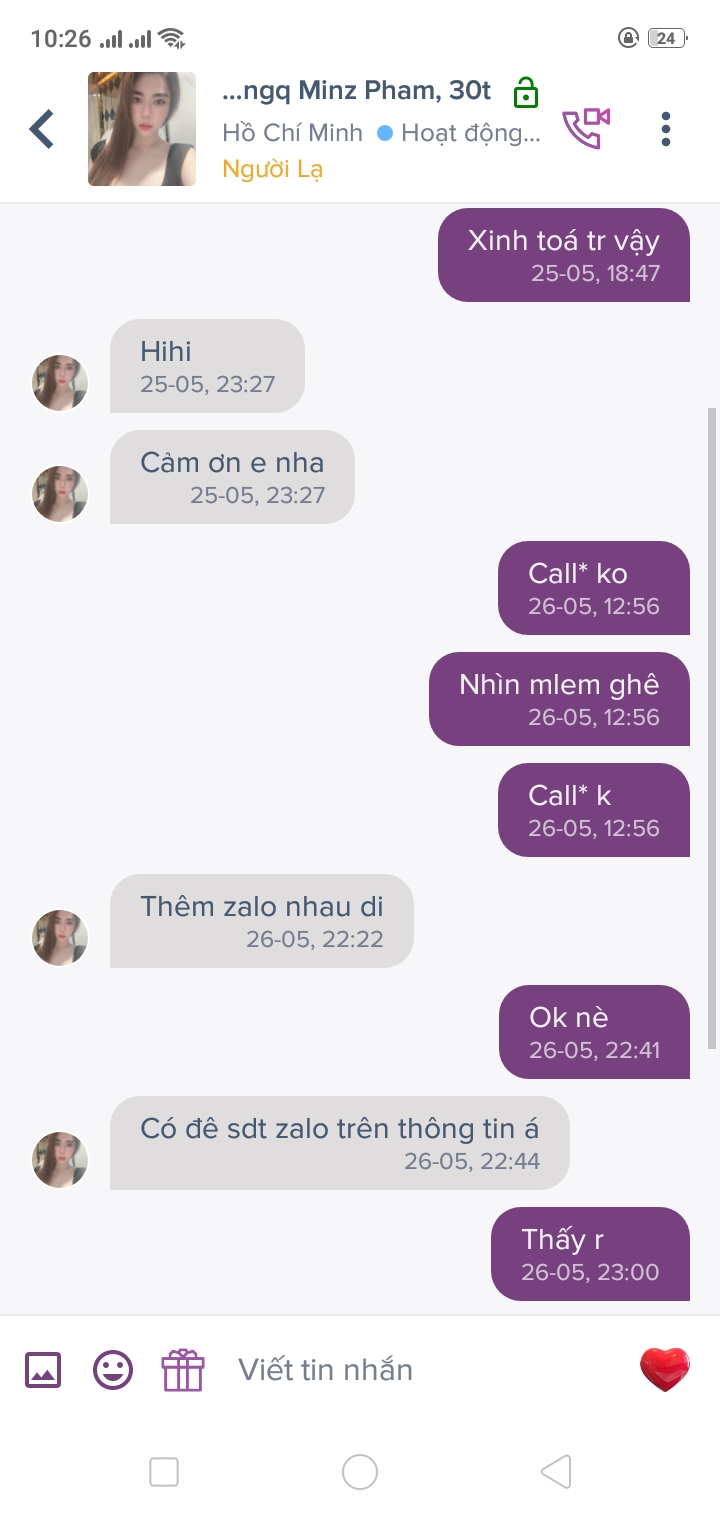Start a video call with Minz Pham
The image size is (720, 1520).
point(586,128)
